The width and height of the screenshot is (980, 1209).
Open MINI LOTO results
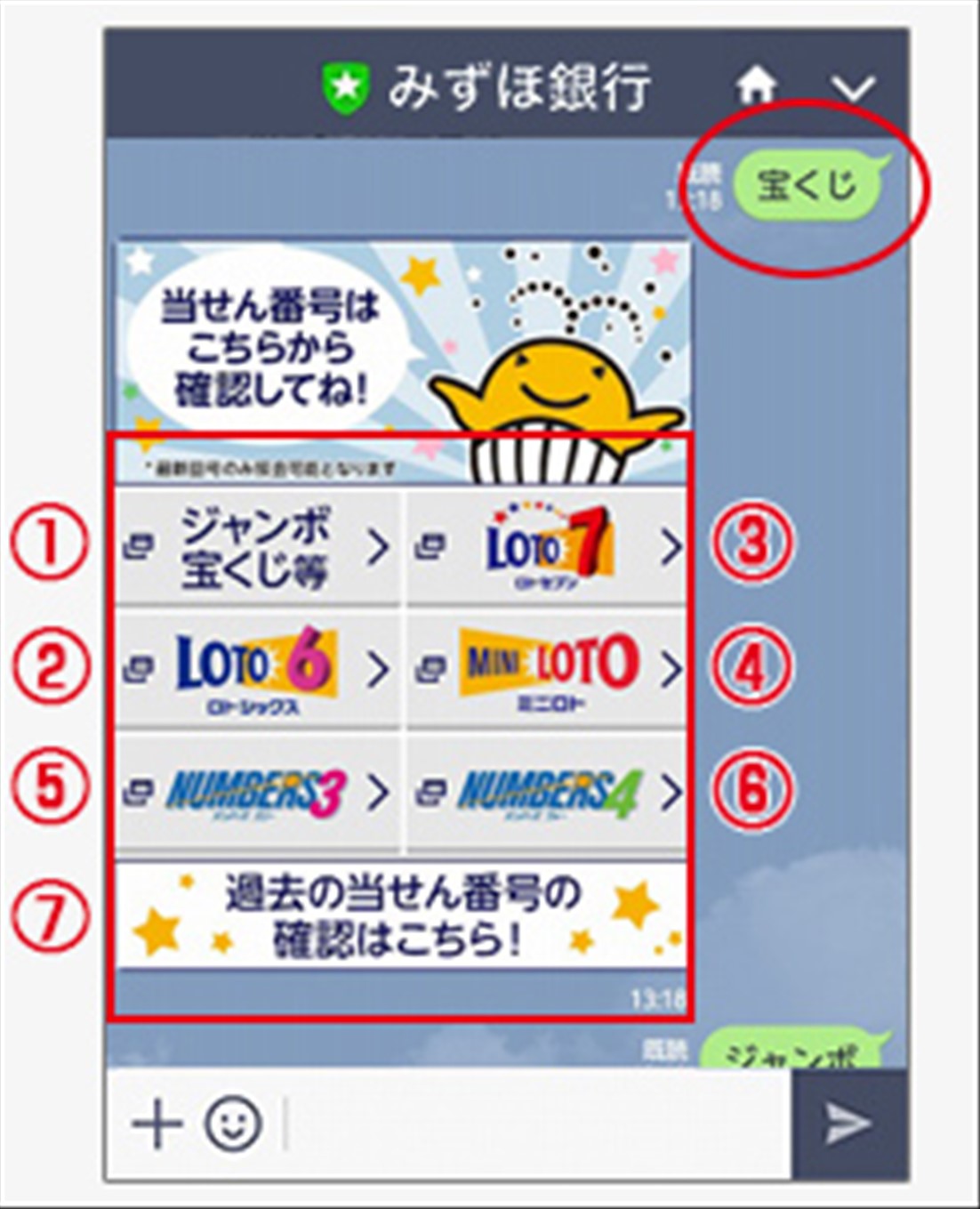click(x=547, y=669)
